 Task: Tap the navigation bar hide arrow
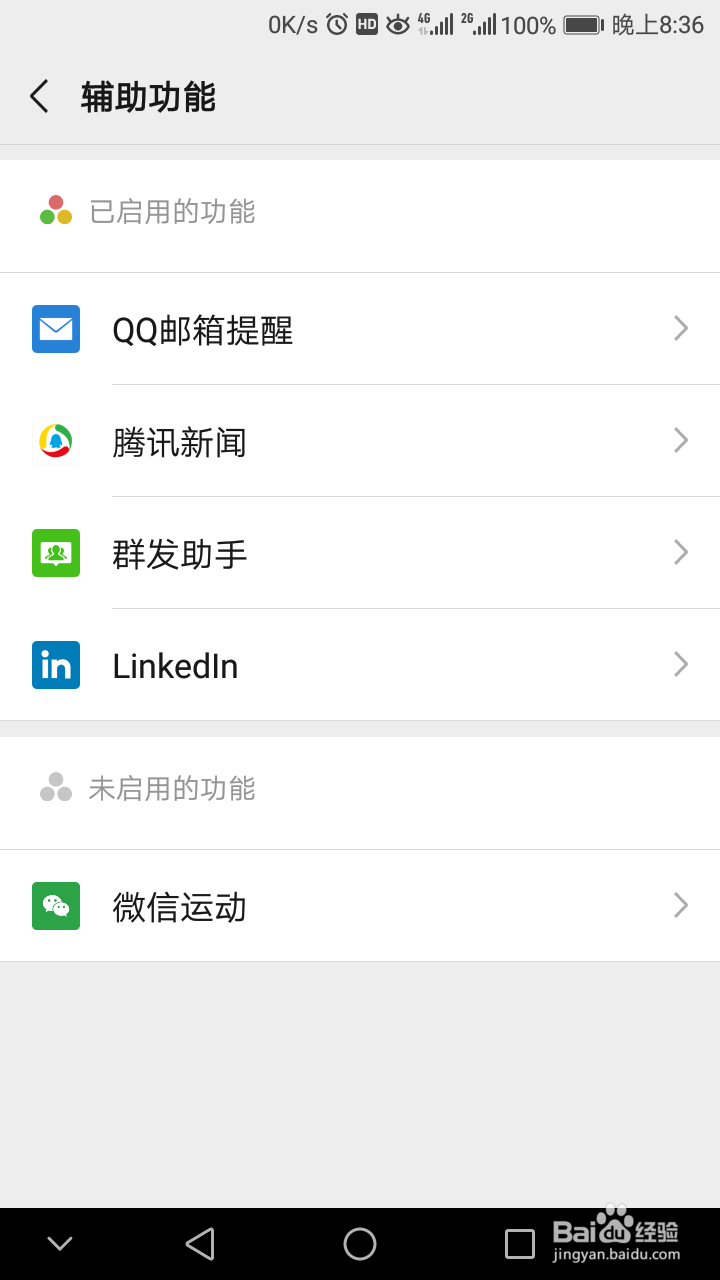coord(58,1243)
